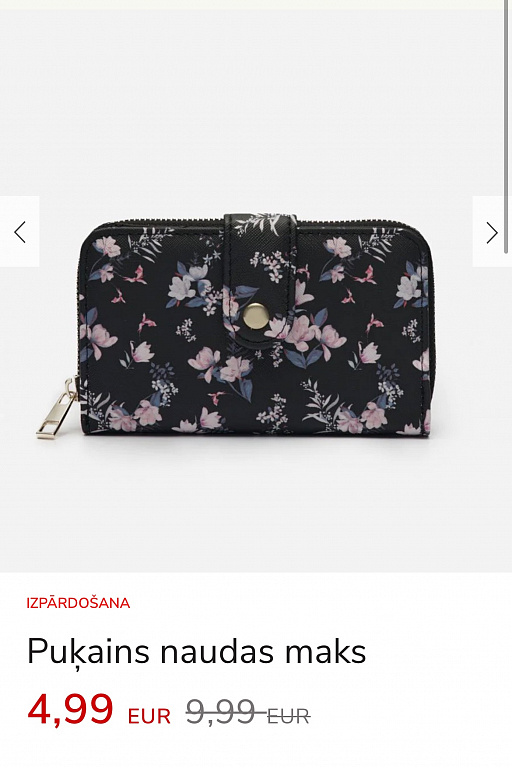The height and width of the screenshot is (768, 512).
Task: Open the floral wallet product image
Action: 255,326
